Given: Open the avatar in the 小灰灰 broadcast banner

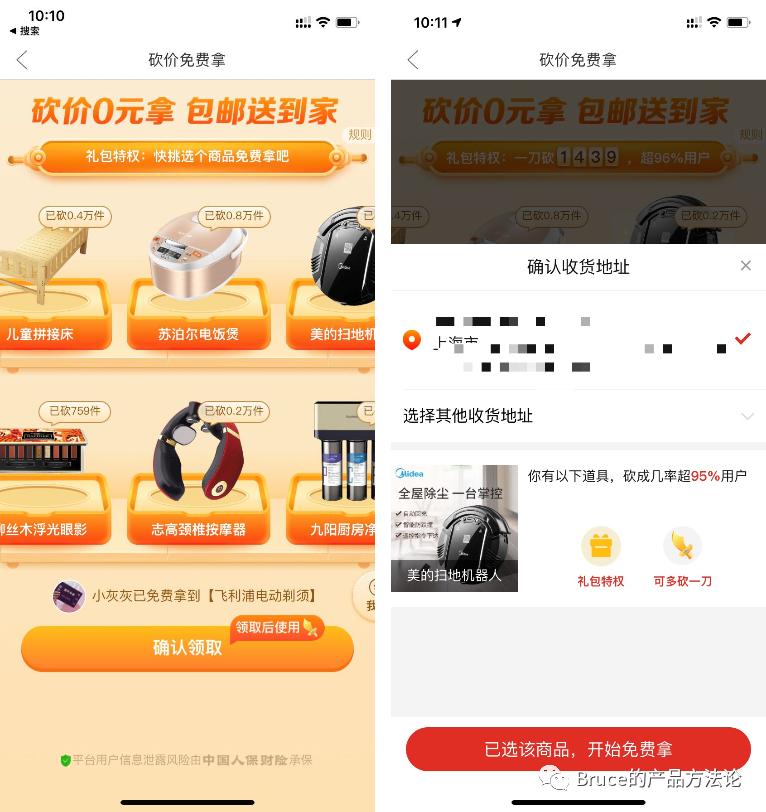Looking at the screenshot, I should click(x=70, y=597).
